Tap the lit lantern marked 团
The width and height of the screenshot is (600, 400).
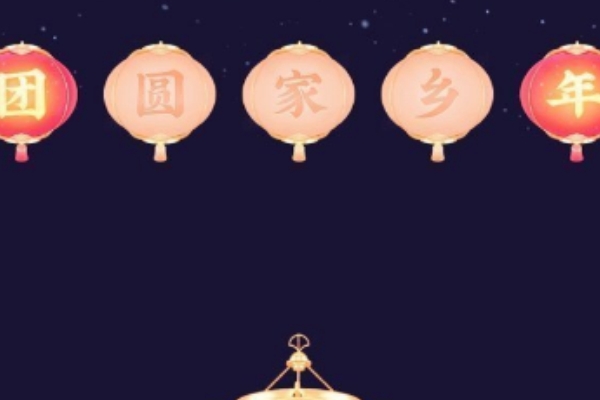coord(30,95)
